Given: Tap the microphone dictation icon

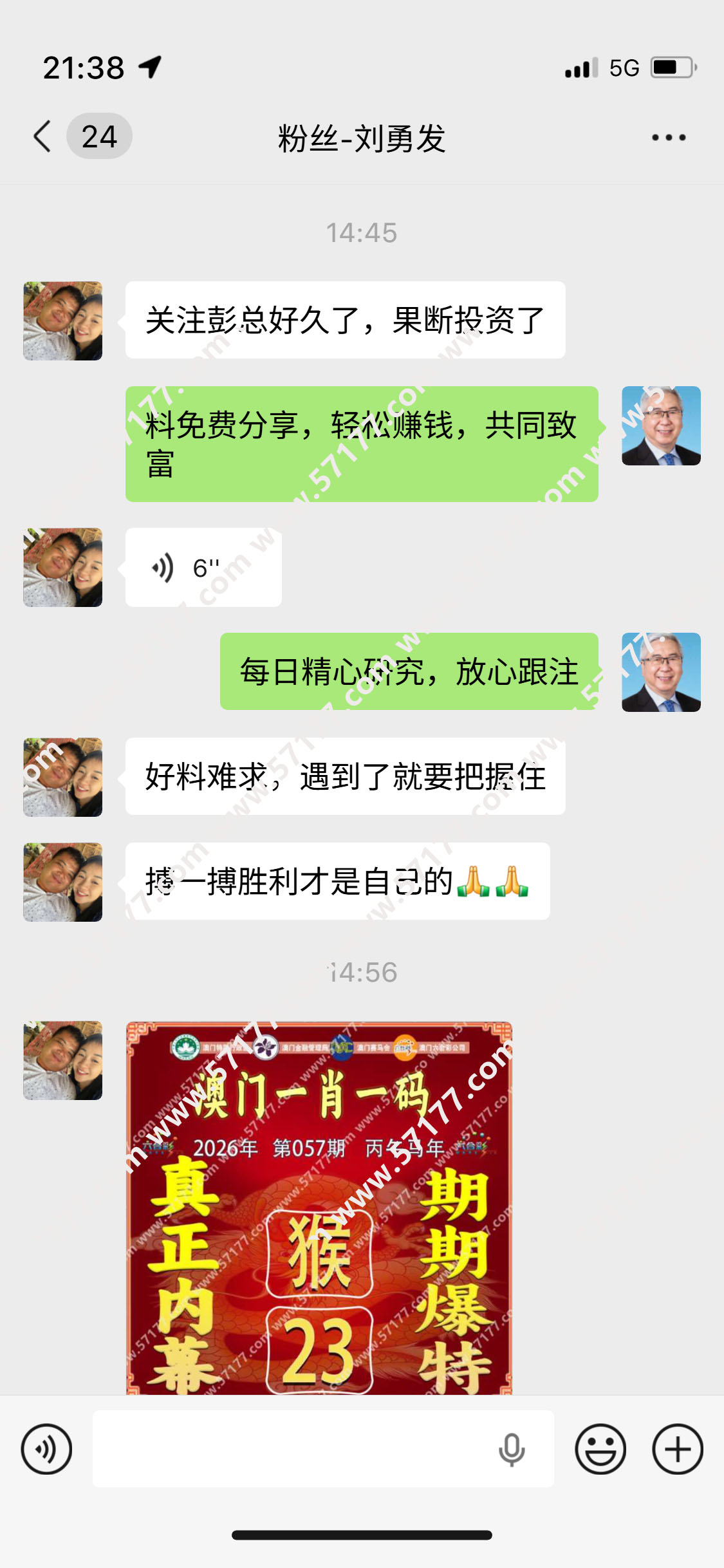Looking at the screenshot, I should tap(512, 1449).
